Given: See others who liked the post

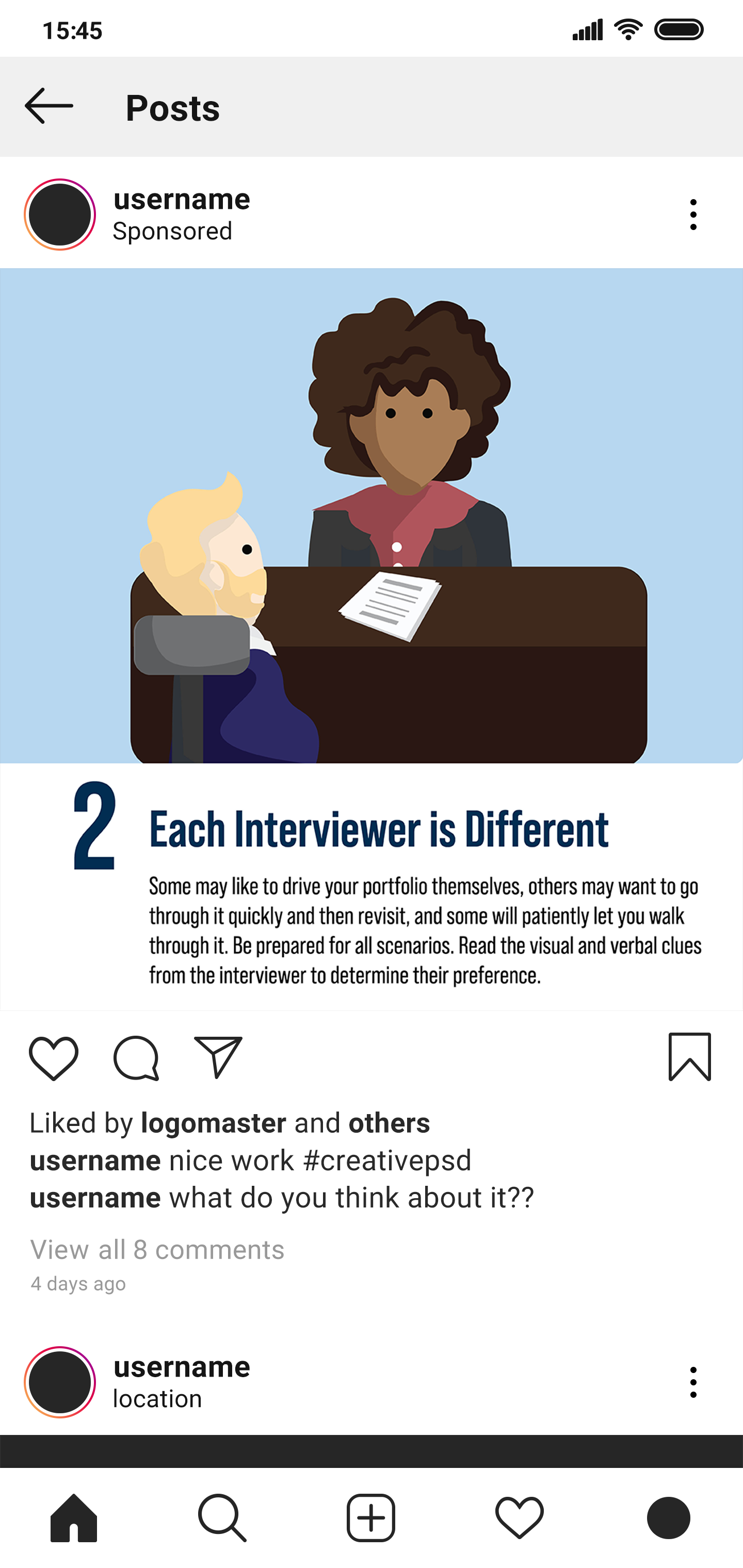Looking at the screenshot, I should tap(389, 1123).
